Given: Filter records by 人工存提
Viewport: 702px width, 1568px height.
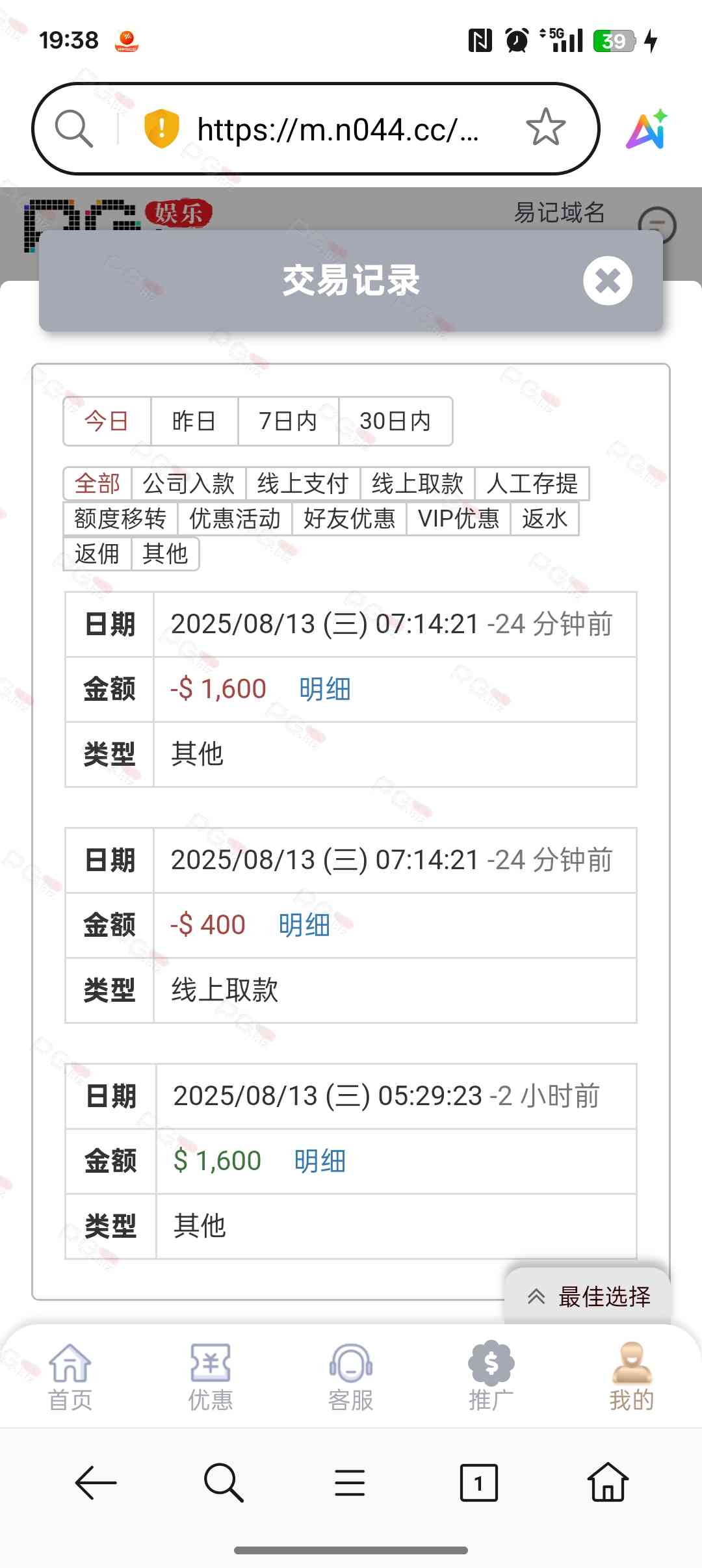Looking at the screenshot, I should [x=532, y=484].
